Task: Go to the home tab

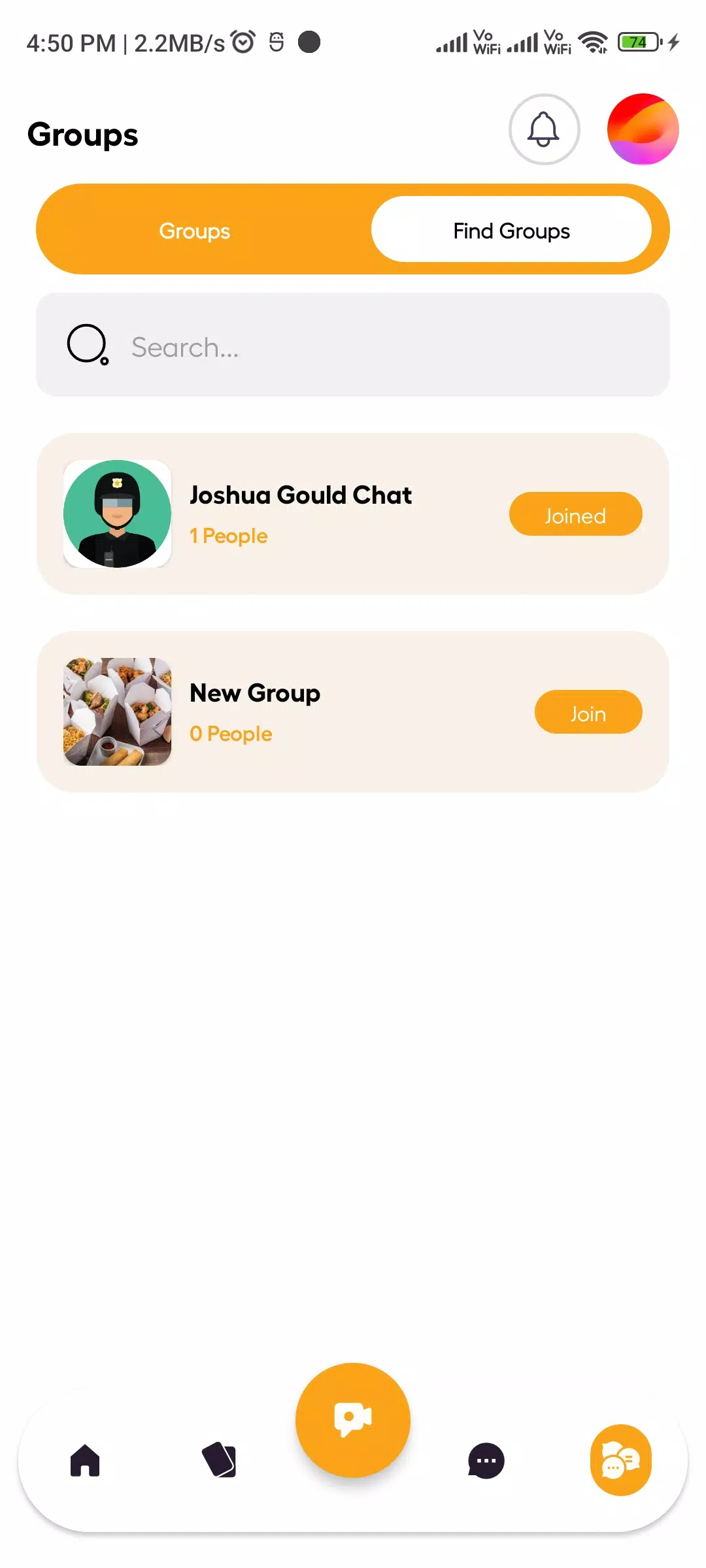Action: 85,1461
